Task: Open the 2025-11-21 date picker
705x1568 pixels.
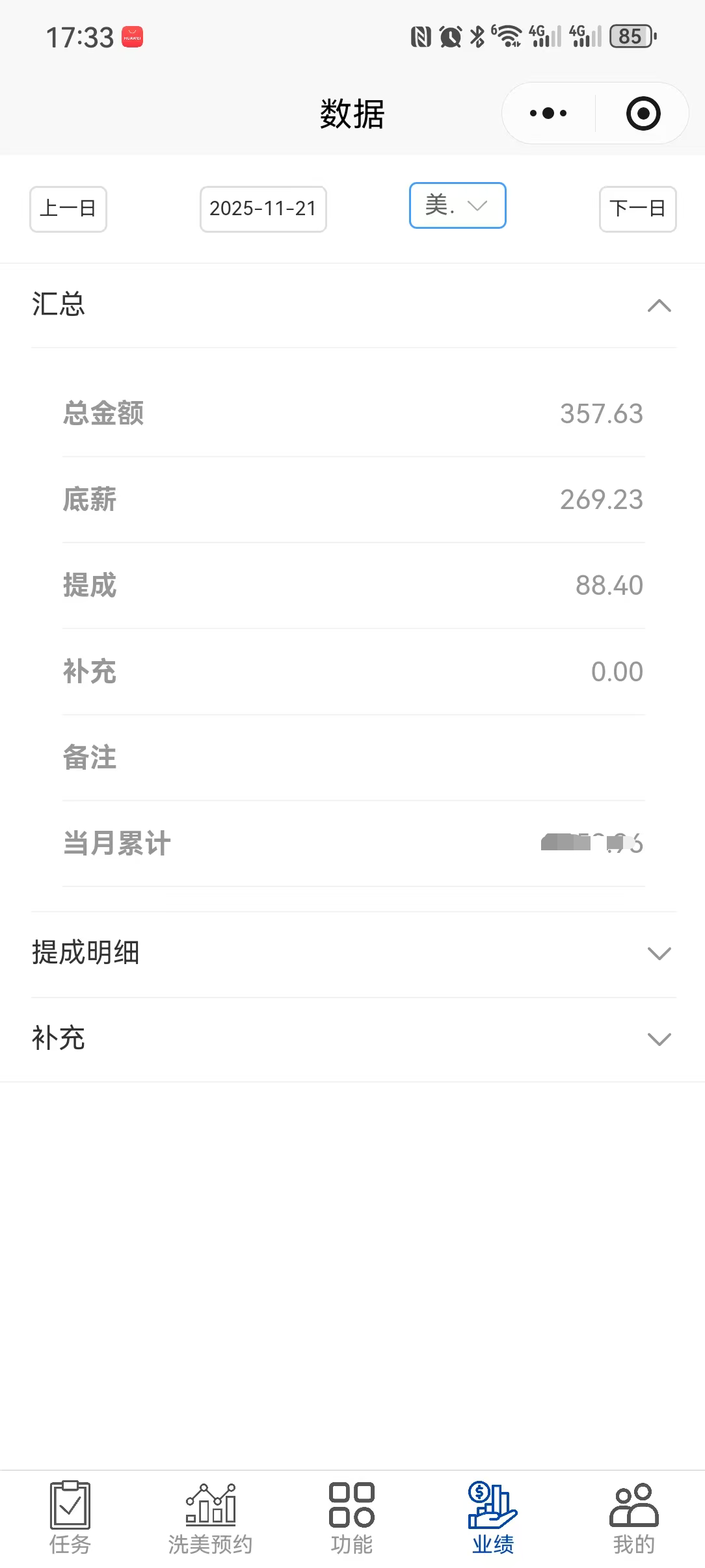Action: (263, 209)
